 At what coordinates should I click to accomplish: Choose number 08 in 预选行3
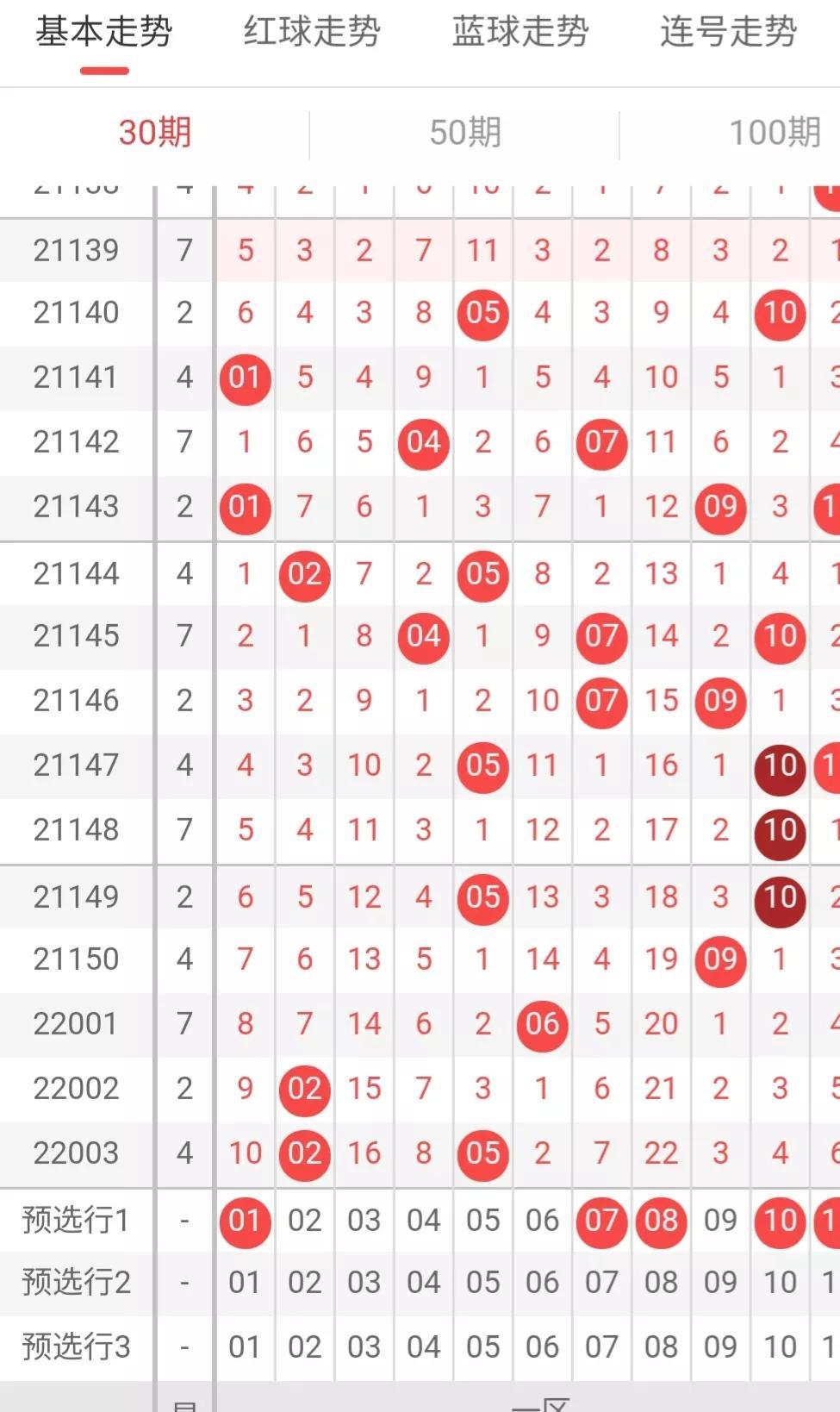661,1346
